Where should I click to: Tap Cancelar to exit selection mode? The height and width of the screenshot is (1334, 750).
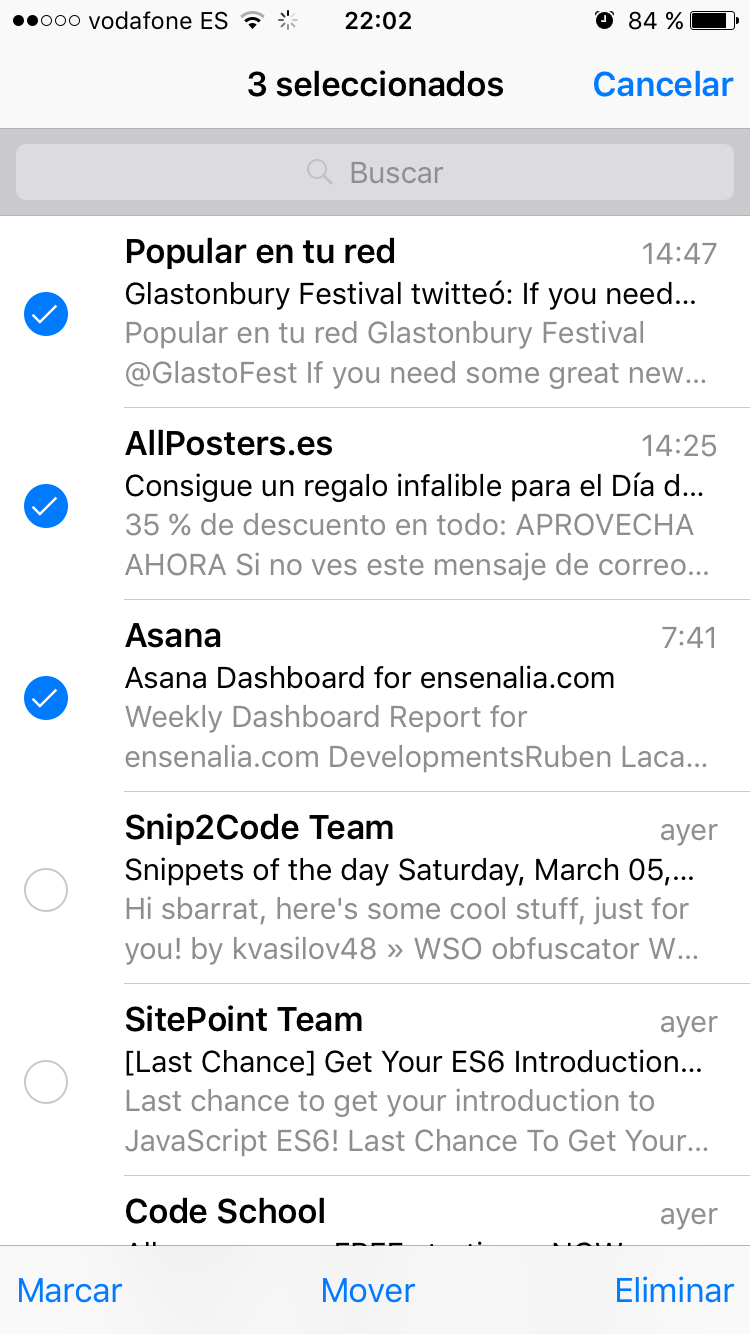[x=662, y=85]
